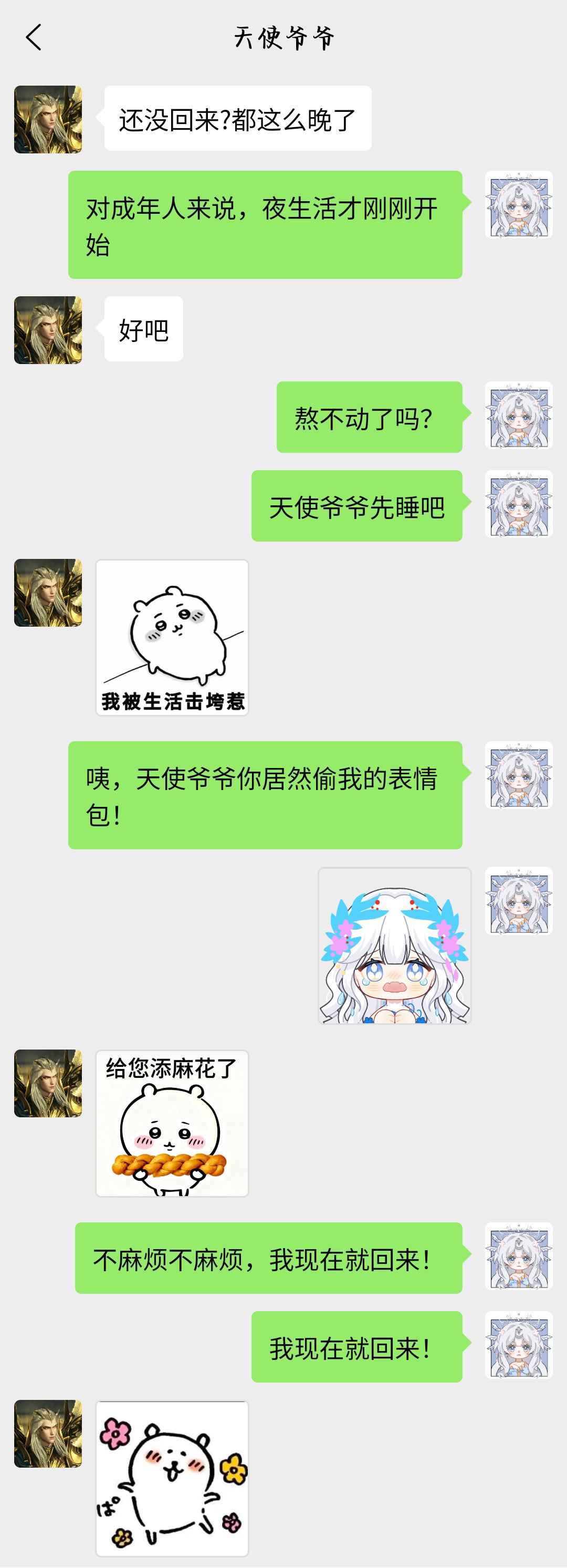View the 我被生活击垮惹 sticker
567x1568 pixels.
tap(172, 637)
